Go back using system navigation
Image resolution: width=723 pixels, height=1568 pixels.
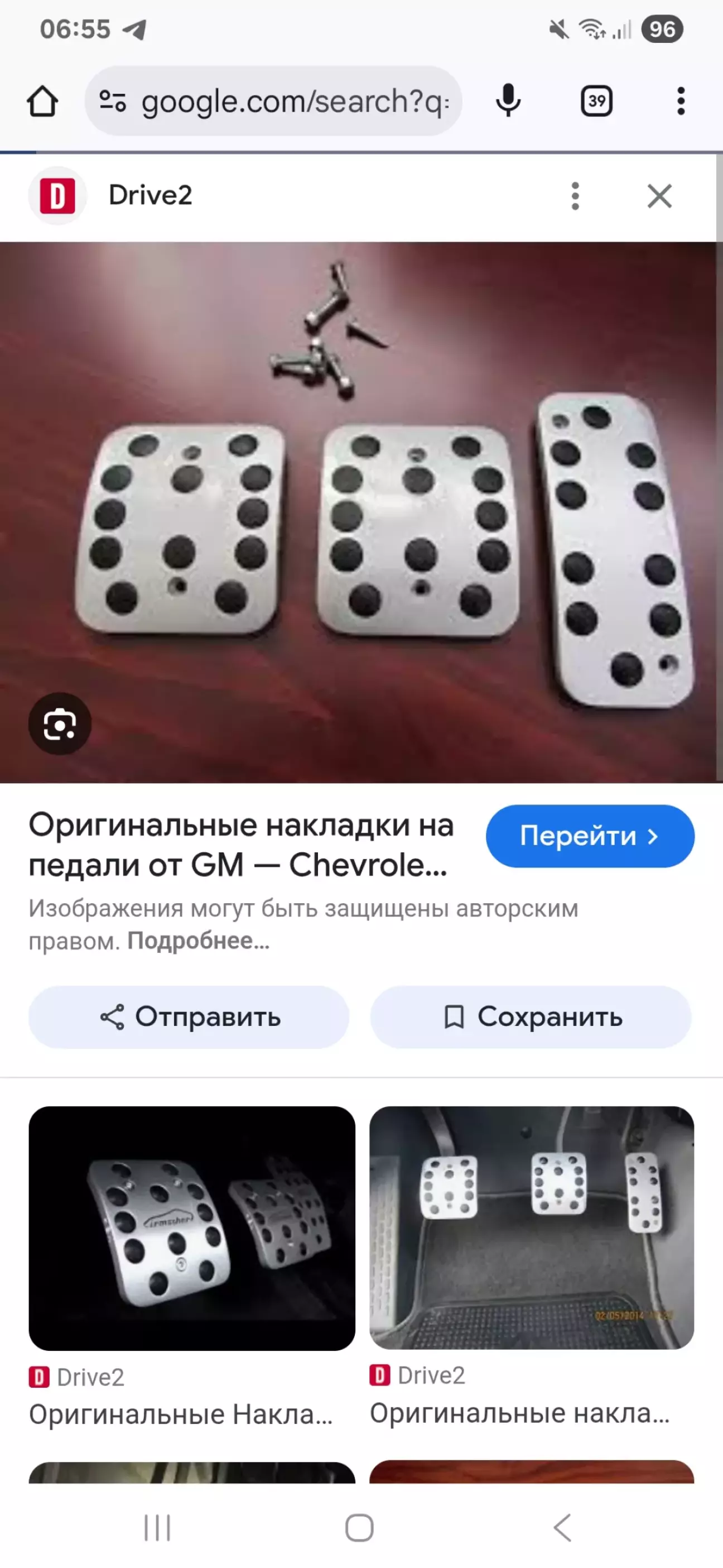tap(563, 1528)
